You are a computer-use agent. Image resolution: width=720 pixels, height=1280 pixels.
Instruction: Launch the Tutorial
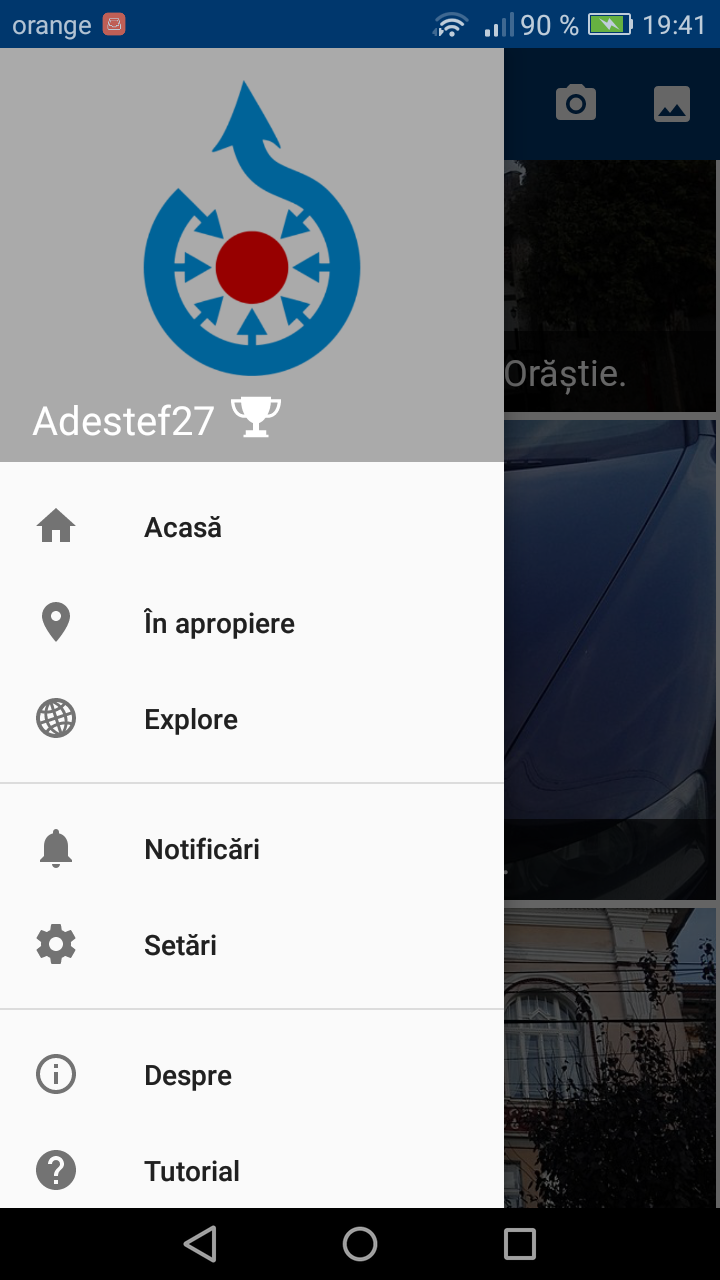(x=192, y=1171)
